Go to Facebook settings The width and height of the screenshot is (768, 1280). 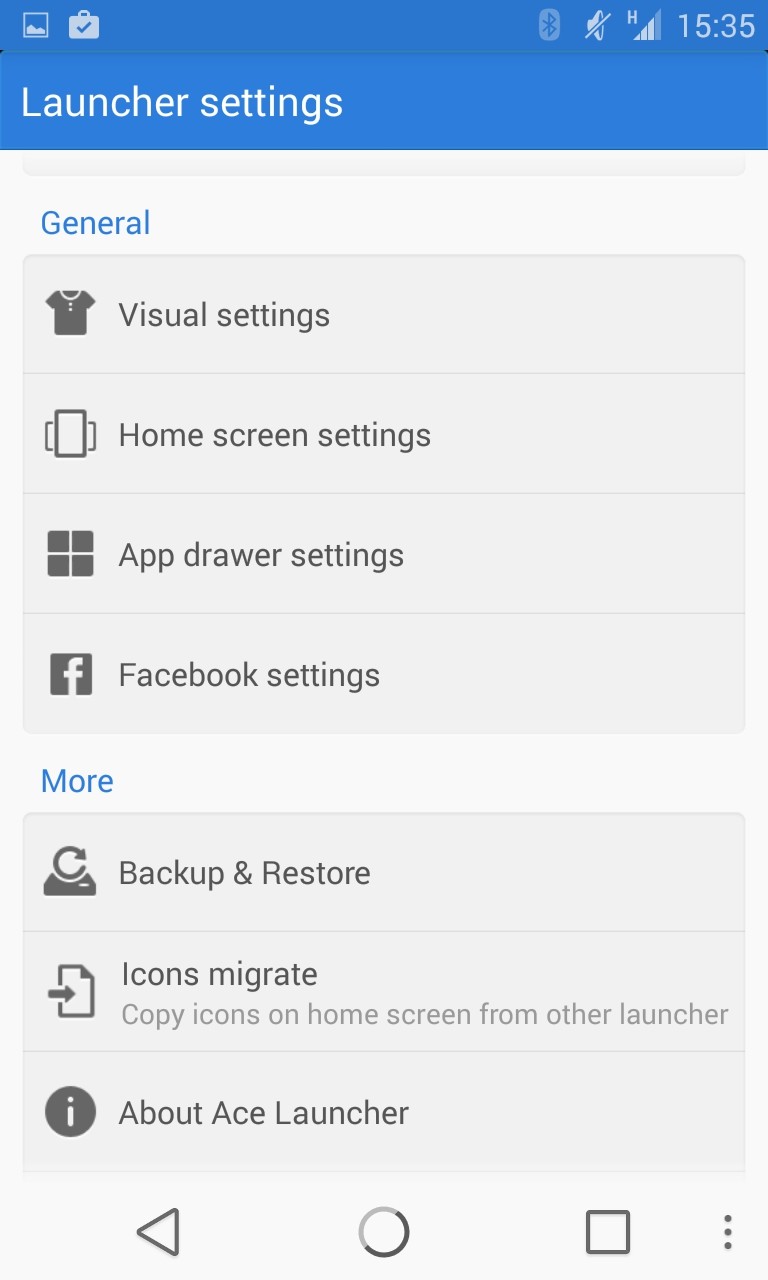384,674
